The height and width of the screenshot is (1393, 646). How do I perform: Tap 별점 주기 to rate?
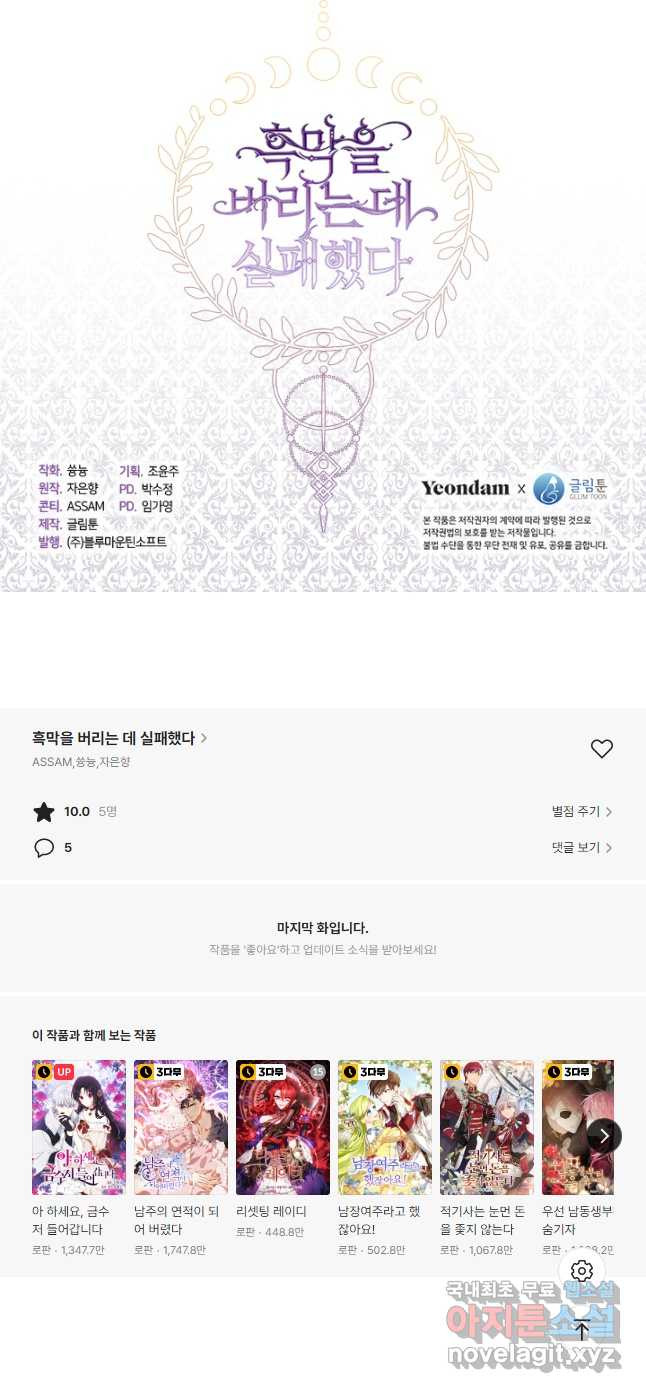581,812
